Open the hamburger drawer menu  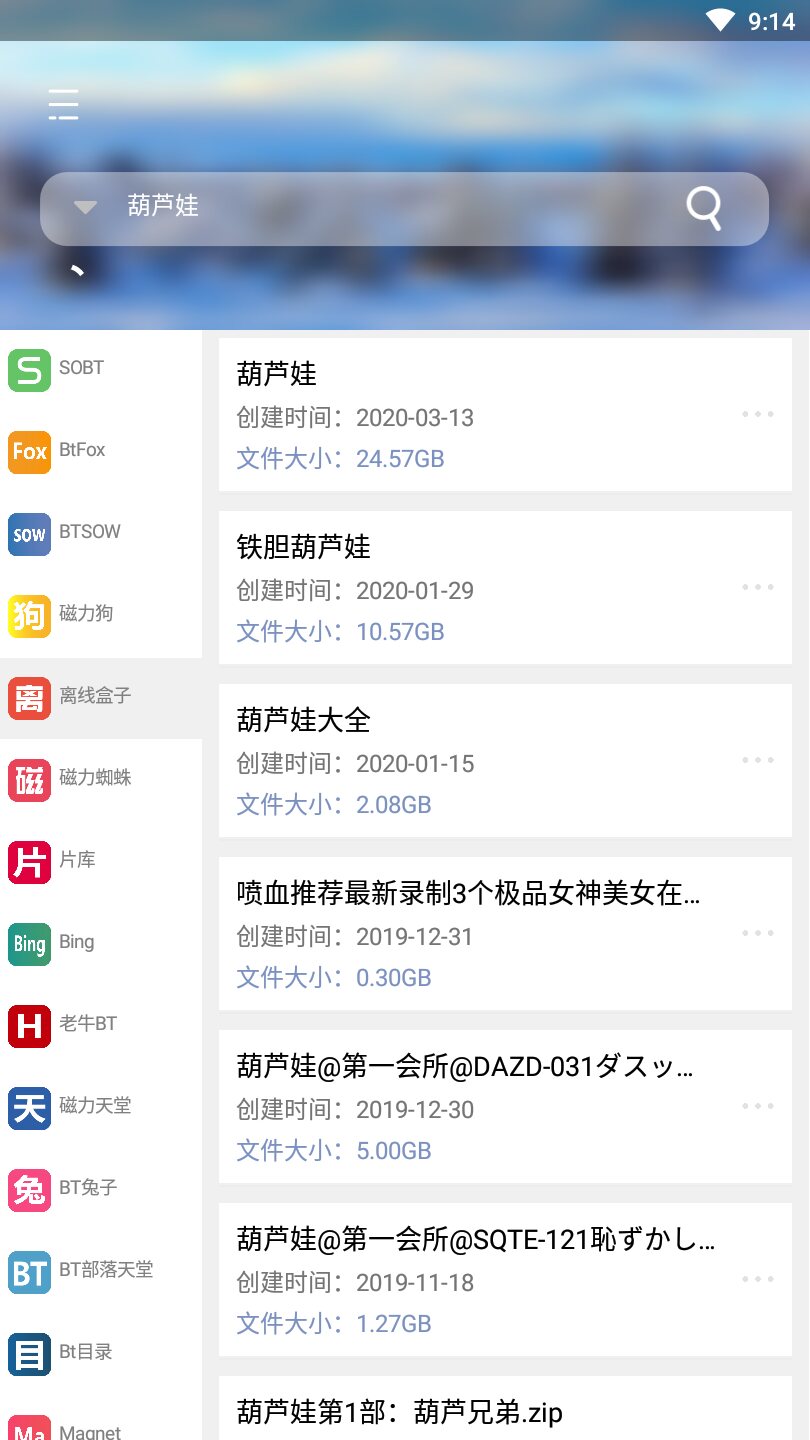click(x=63, y=104)
